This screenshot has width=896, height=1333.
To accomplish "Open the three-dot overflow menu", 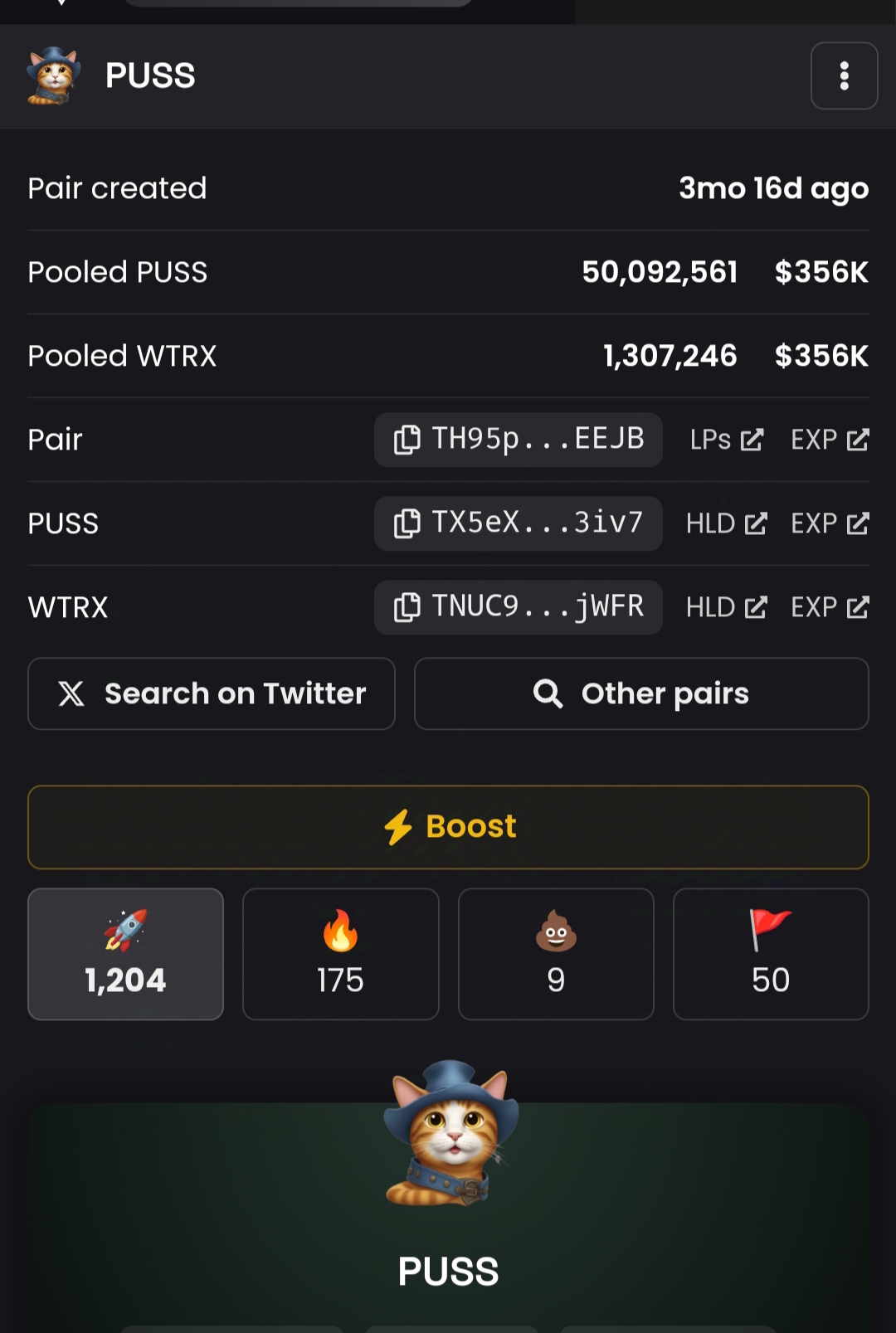I will [844, 75].
